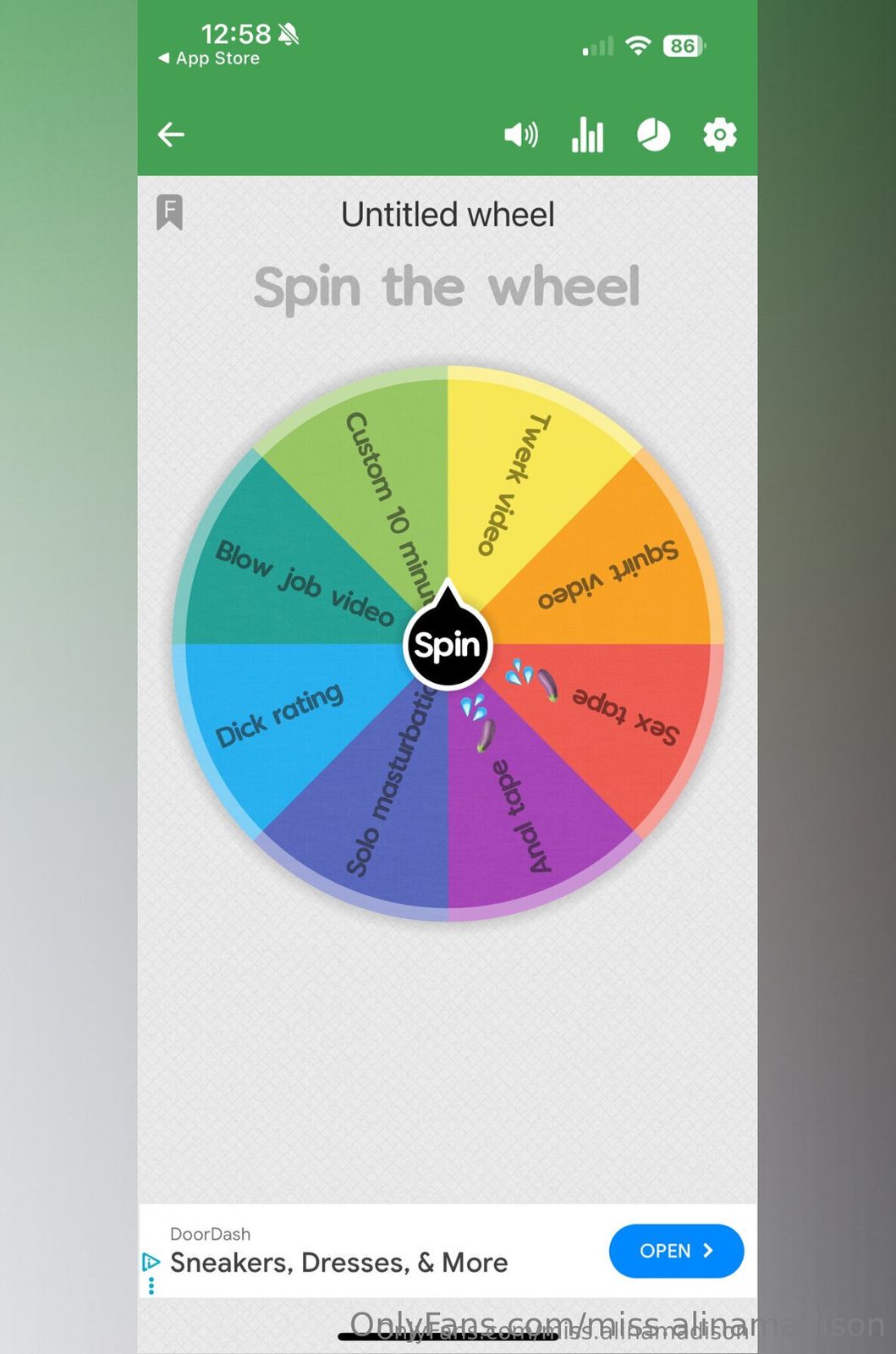Open the pie chart wheel icon
The image size is (896, 1354).
[653, 135]
